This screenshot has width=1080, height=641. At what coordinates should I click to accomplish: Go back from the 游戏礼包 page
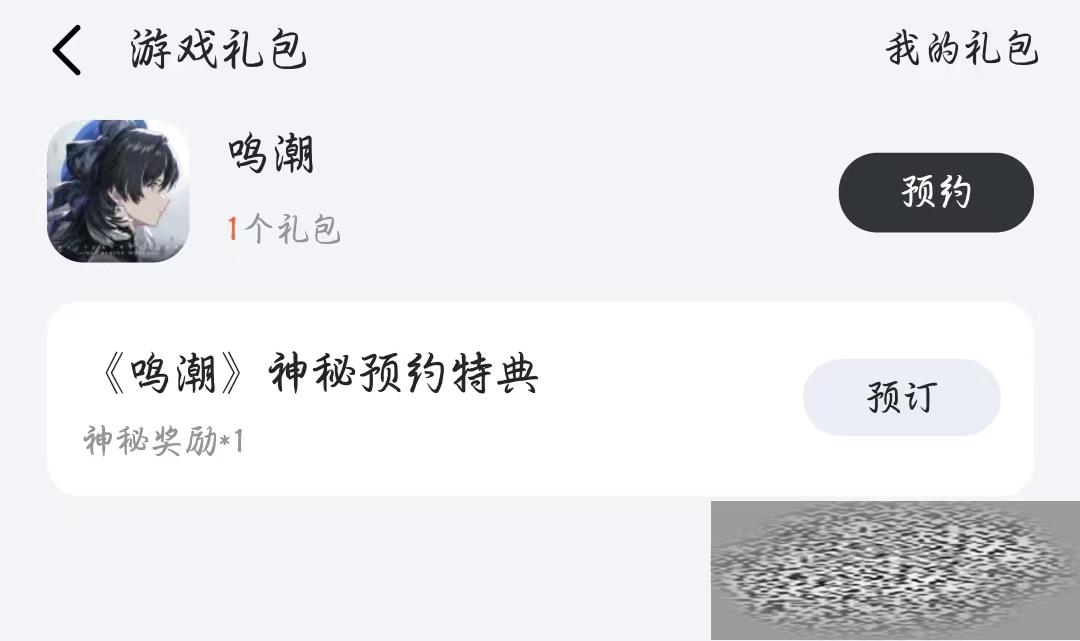(67, 50)
